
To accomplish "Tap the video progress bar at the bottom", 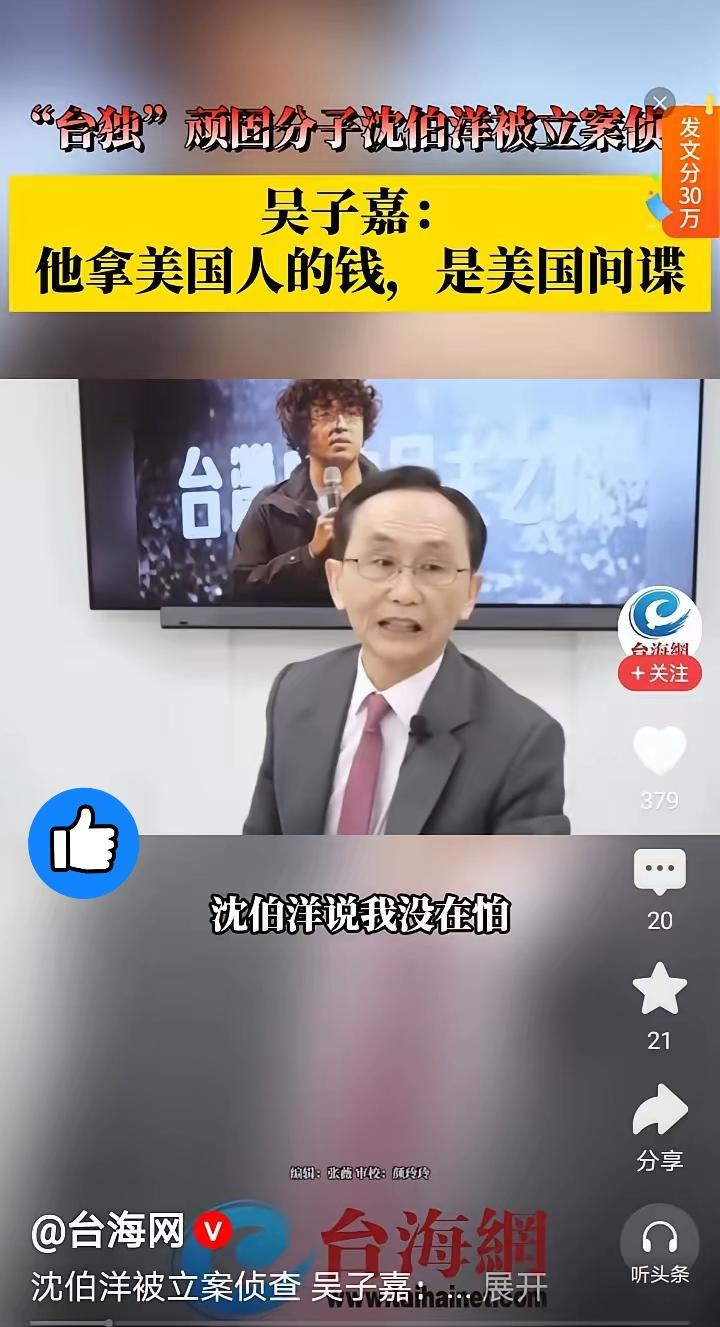I will (360, 1320).
